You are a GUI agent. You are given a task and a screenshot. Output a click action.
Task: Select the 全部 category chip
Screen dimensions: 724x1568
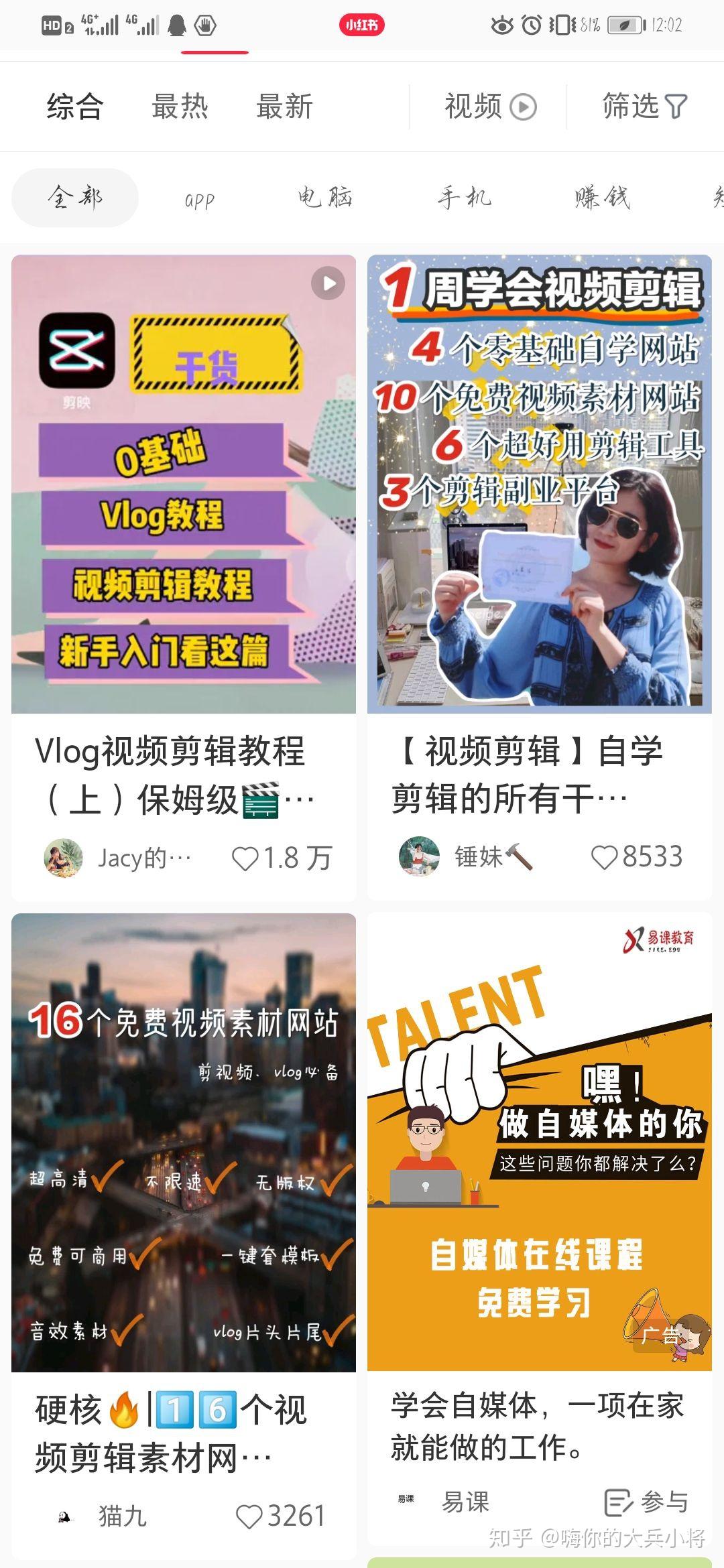(75, 198)
